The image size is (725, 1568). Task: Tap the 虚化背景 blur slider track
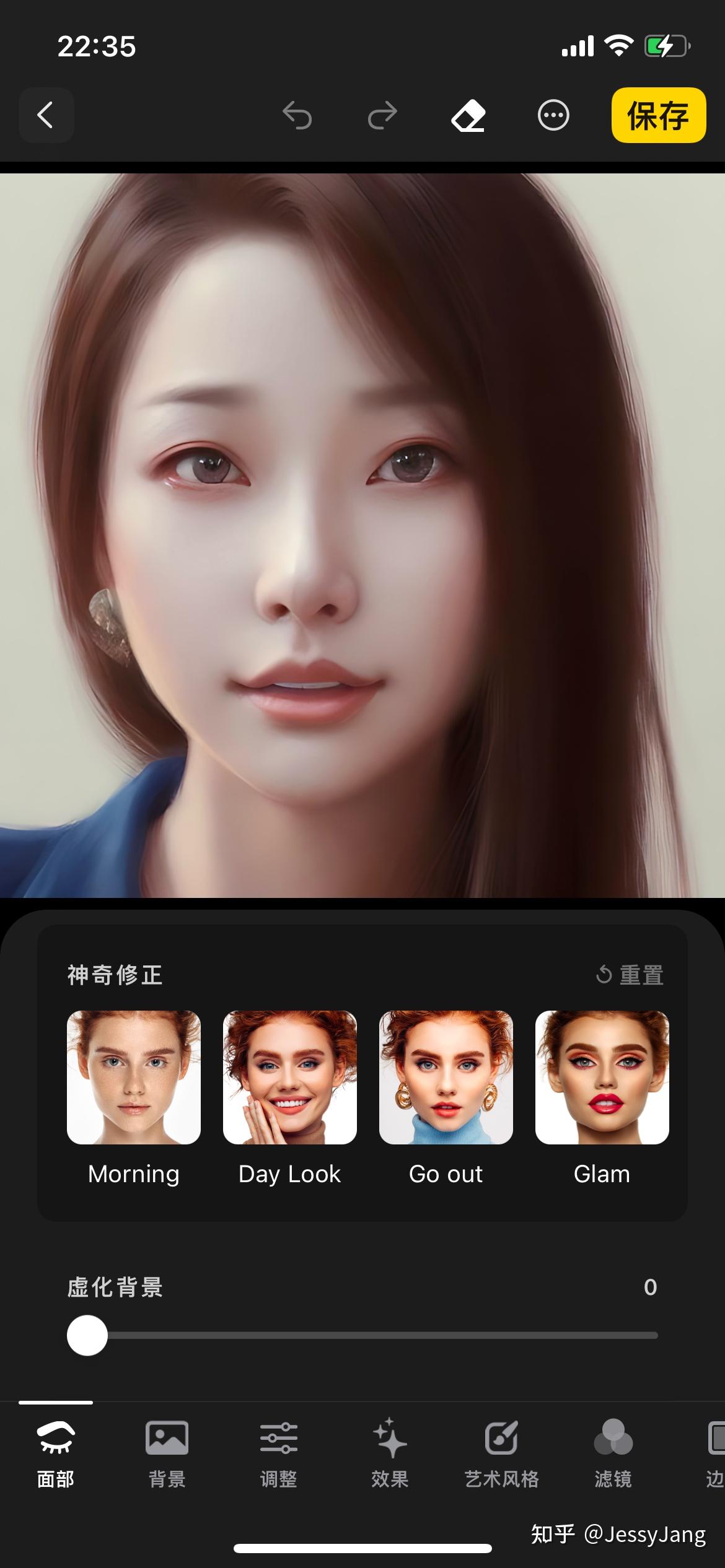(372, 1335)
